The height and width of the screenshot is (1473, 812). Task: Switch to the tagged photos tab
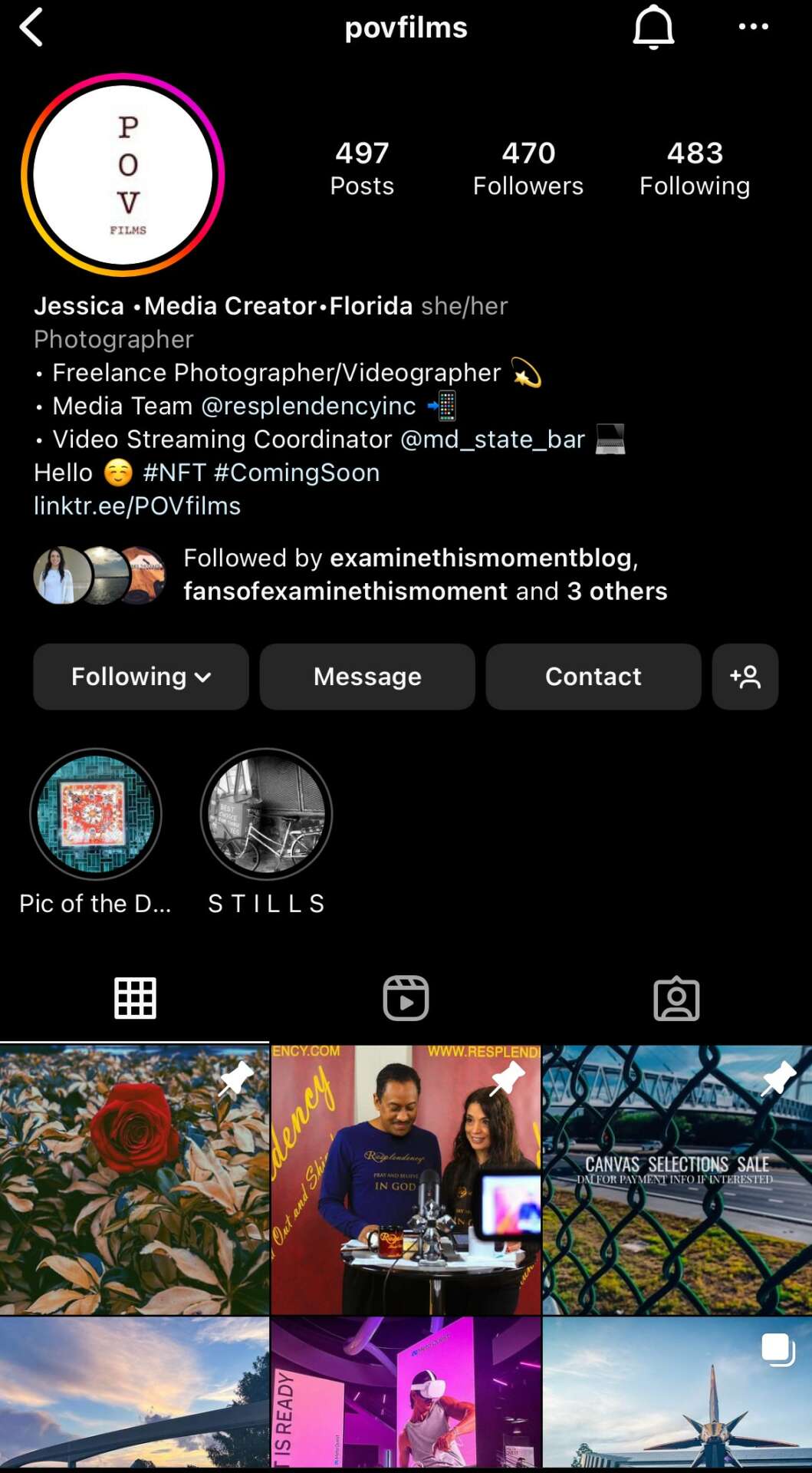676,998
